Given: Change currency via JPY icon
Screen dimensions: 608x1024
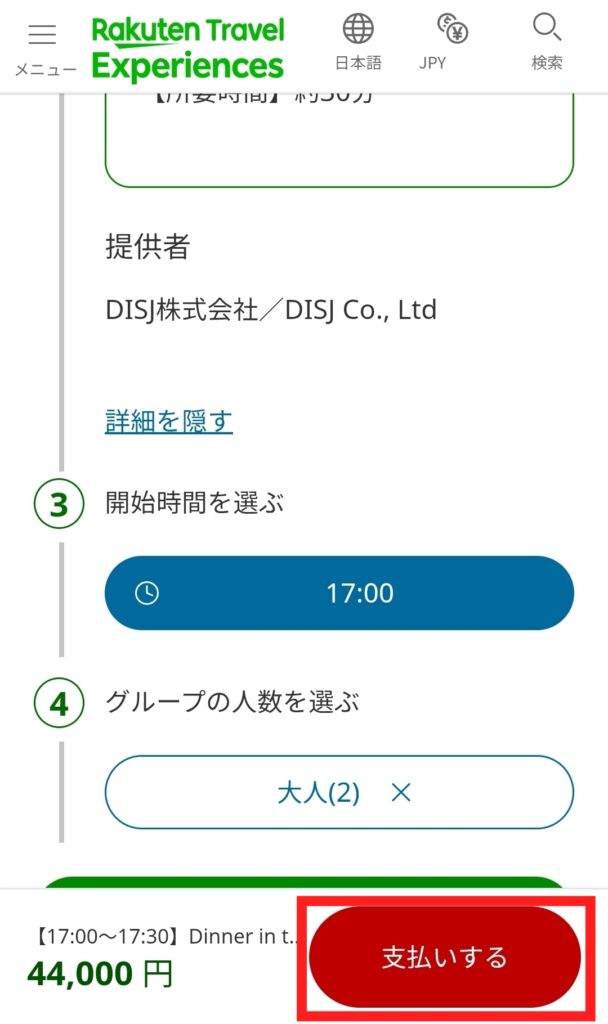Looking at the screenshot, I should (x=452, y=42).
